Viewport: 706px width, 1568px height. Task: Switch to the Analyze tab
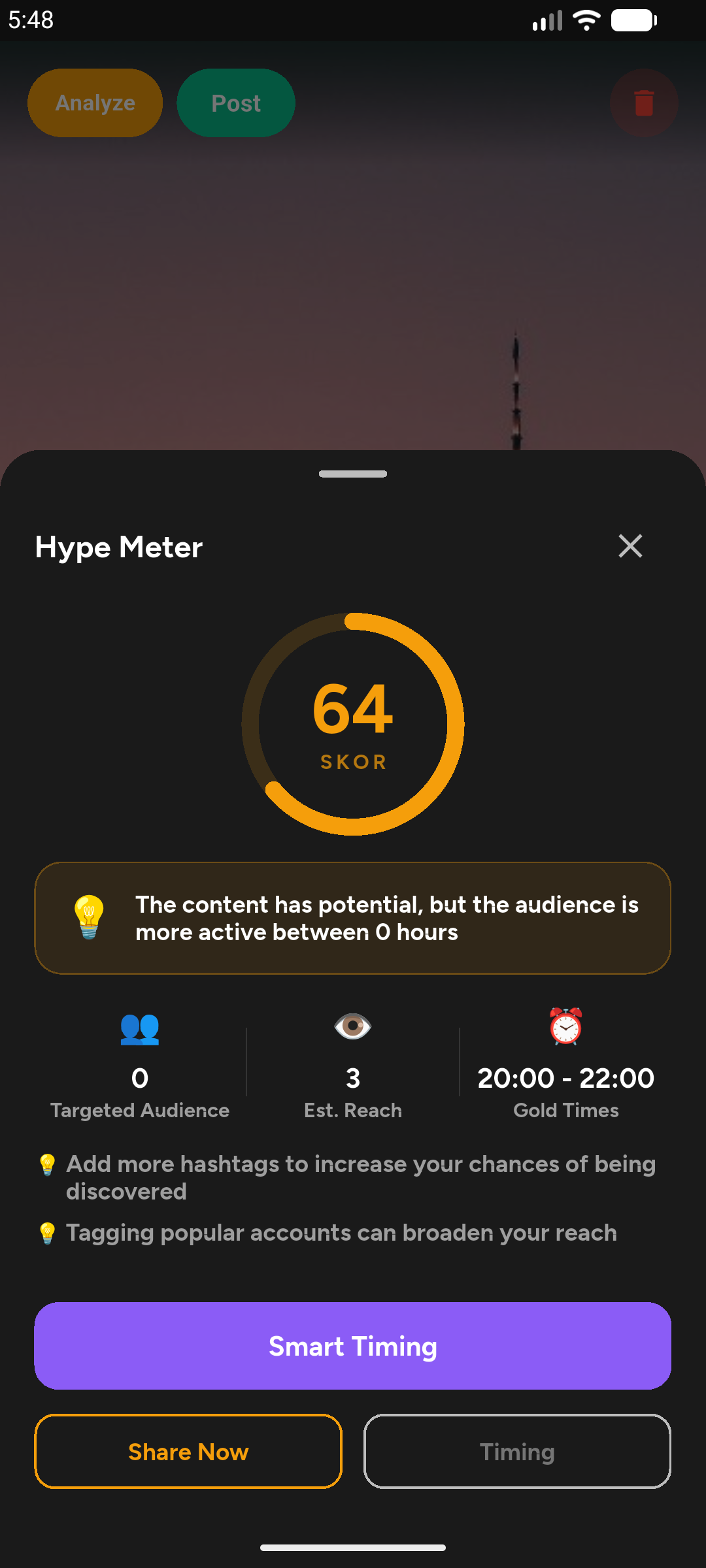[94, 103]
